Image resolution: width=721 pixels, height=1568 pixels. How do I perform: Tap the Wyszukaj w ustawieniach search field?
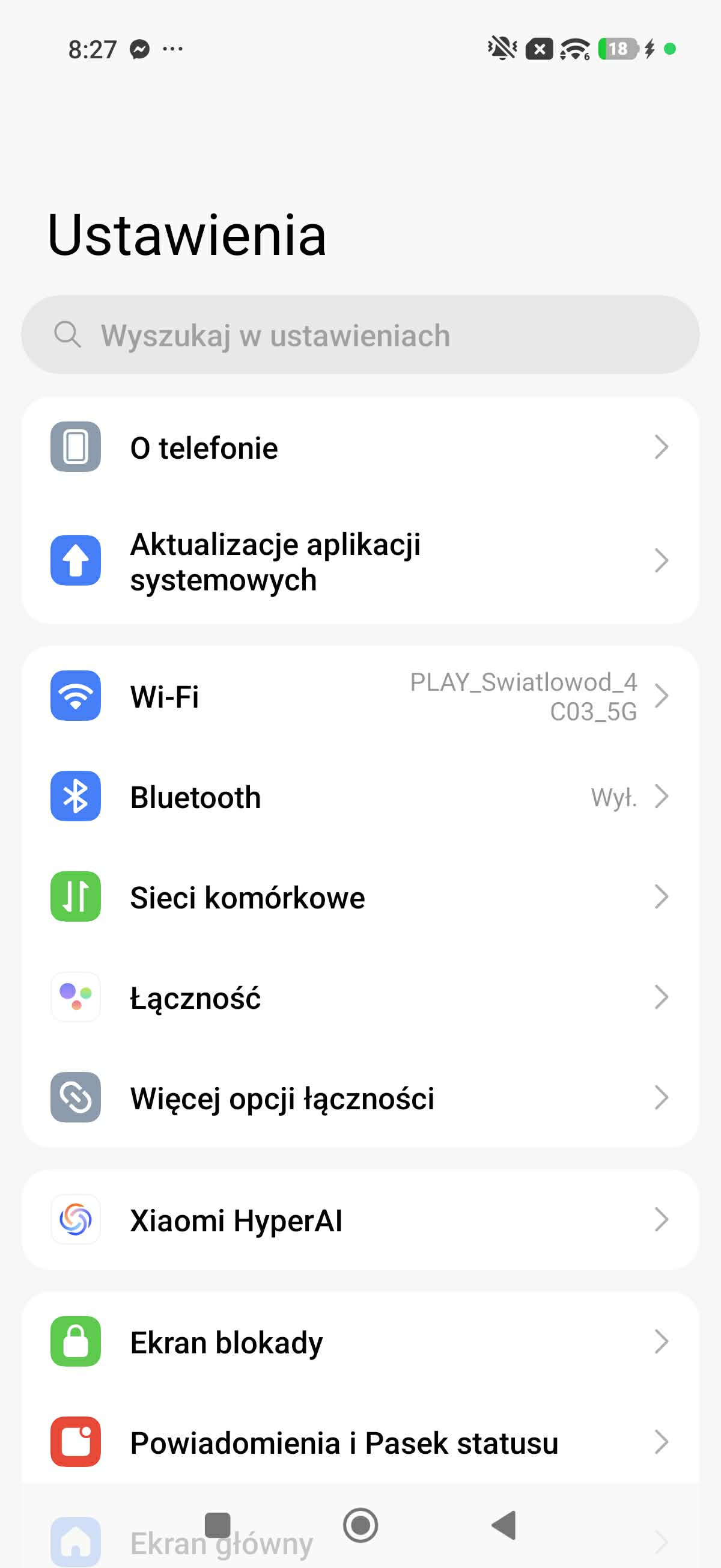(360, 335)
